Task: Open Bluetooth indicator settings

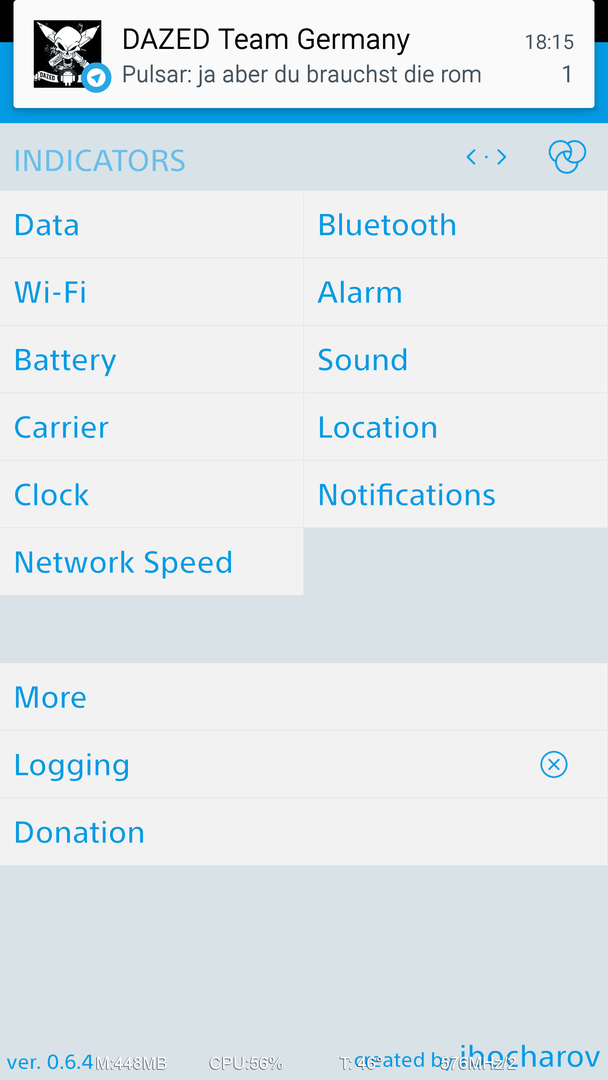Action: pyautogui.click(x=456, y=225)
